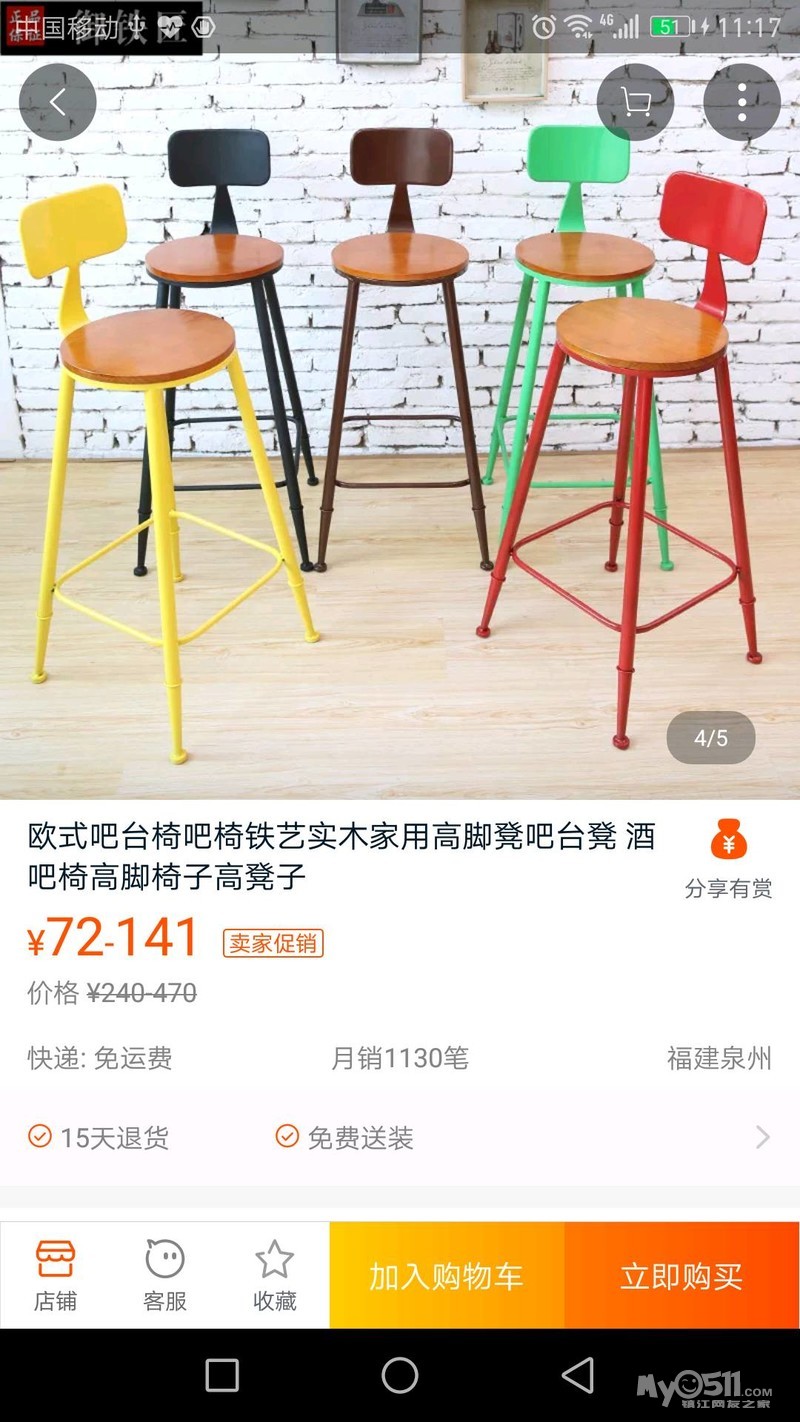The width and height of the screenshot is (800, 1422).
Task: Open the shopping cart icon
Action: [636, 102]
